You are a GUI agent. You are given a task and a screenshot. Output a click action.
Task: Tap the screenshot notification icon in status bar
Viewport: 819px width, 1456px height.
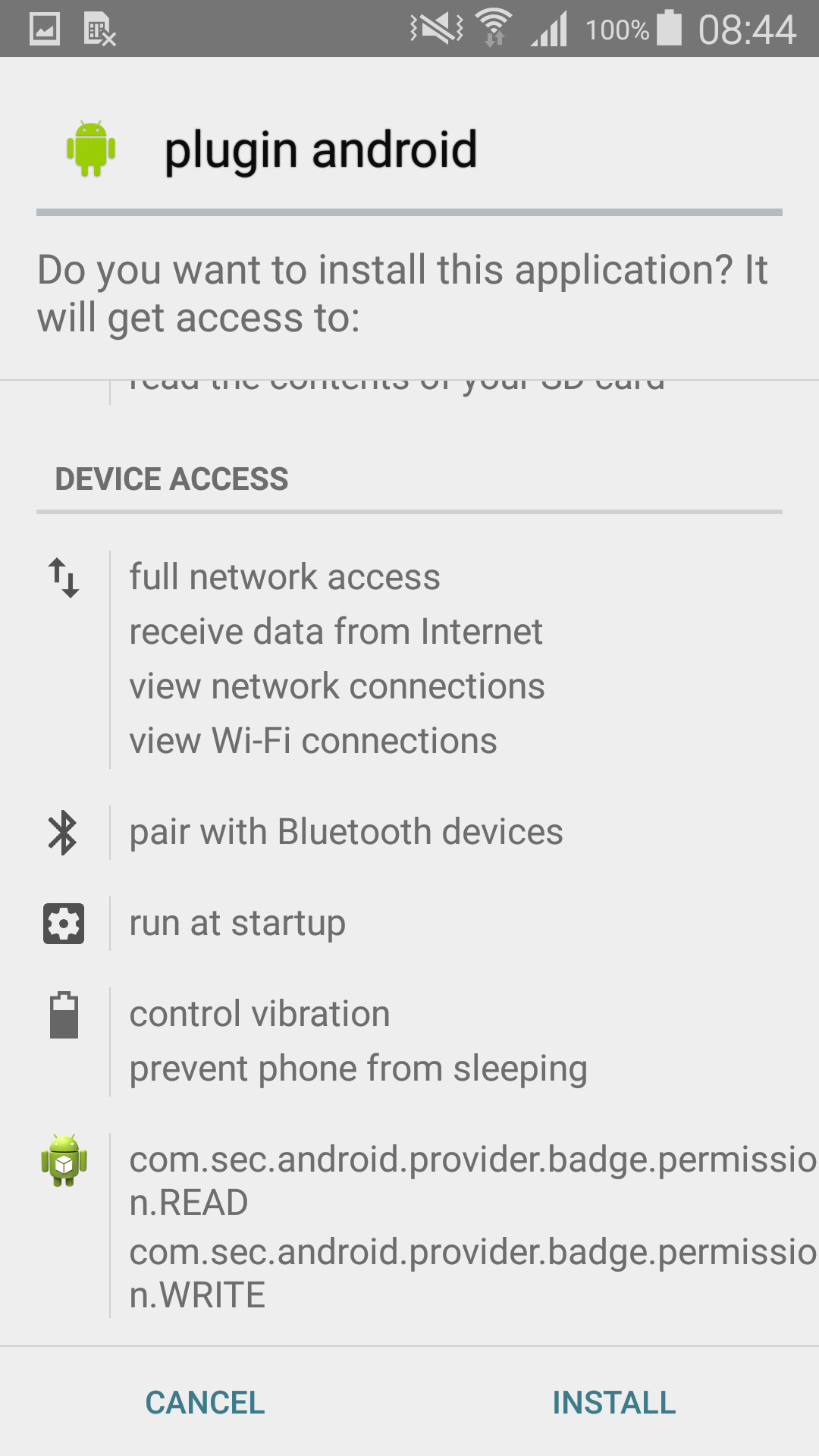click(43, 29)
